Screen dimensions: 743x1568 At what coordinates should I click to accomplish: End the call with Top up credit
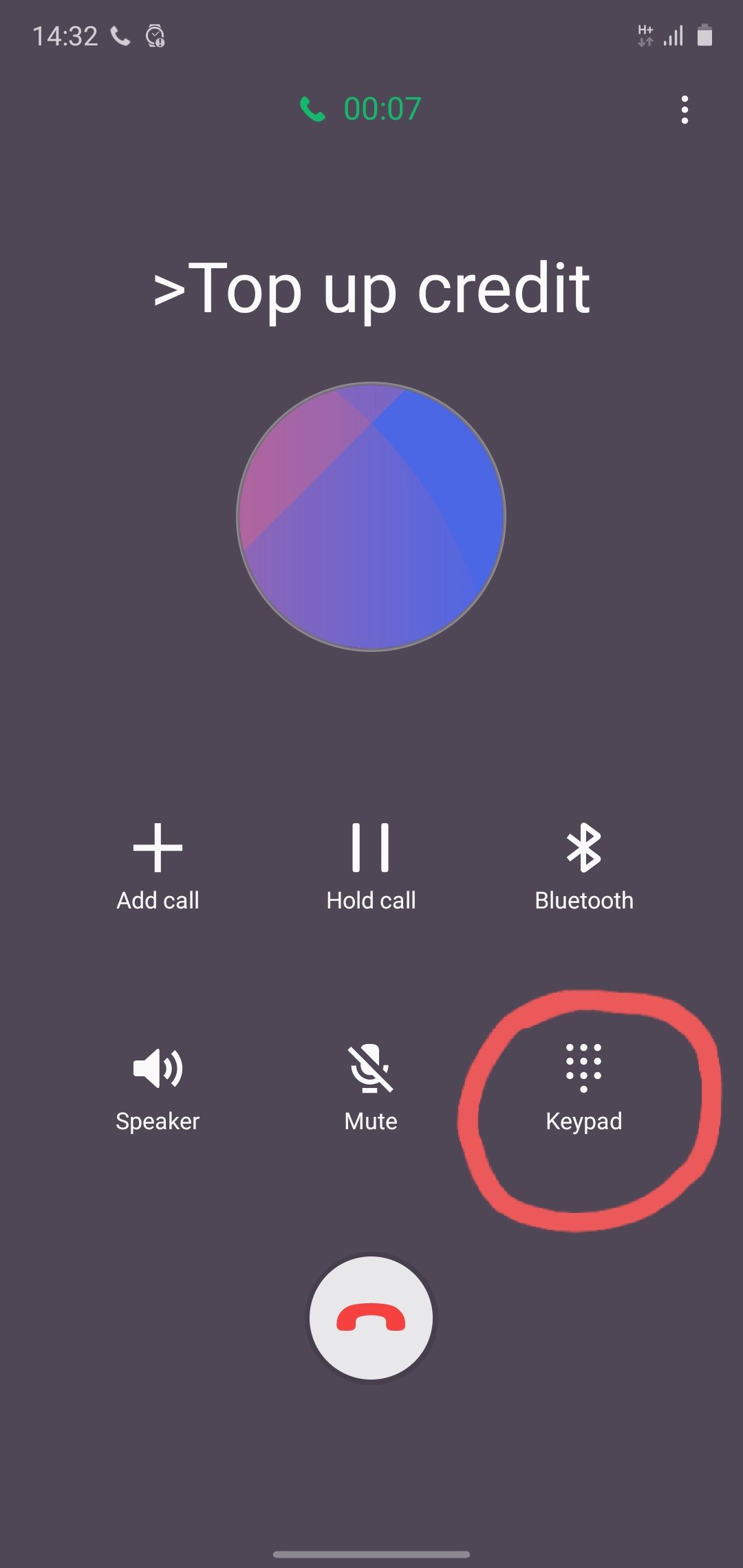click(370, 1318)
